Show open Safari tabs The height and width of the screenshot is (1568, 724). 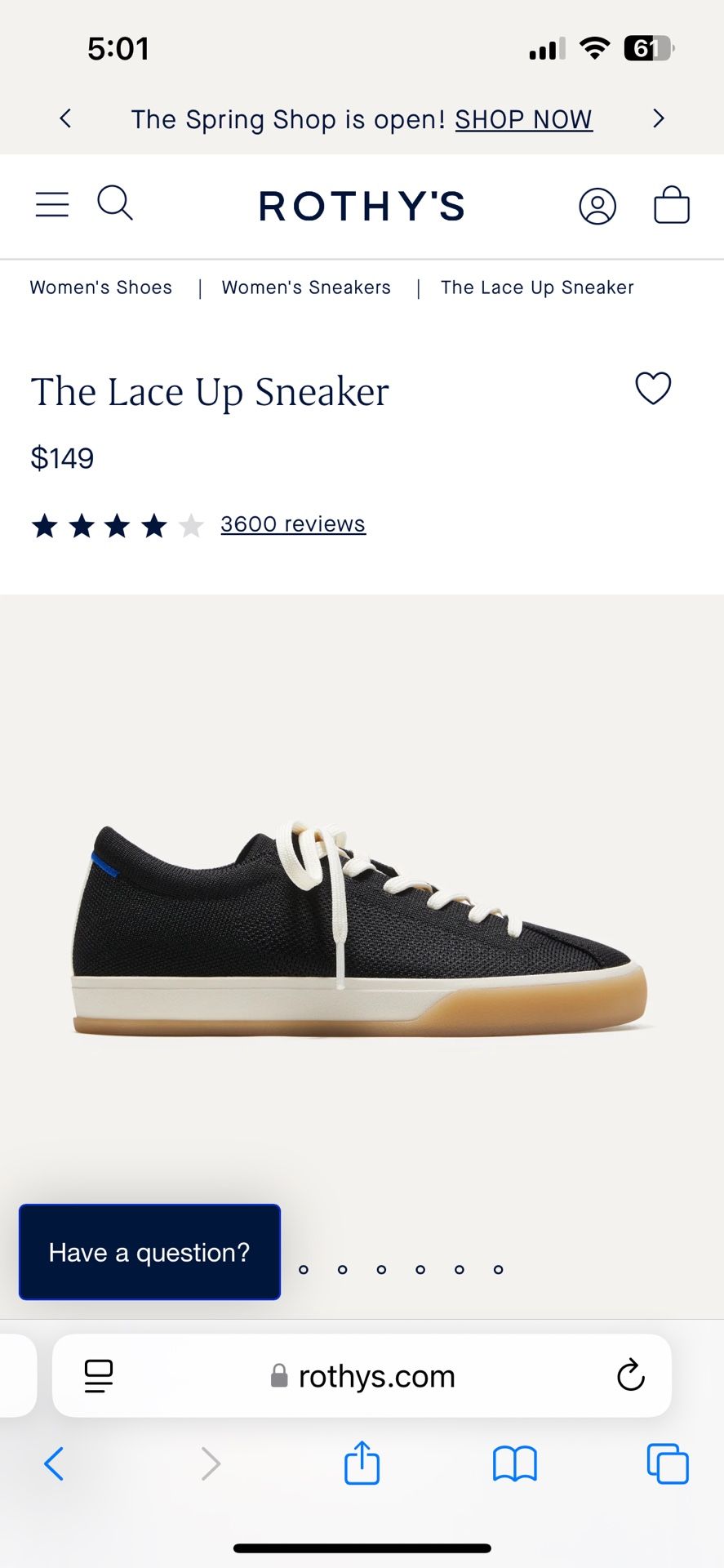click(667, 1463)
